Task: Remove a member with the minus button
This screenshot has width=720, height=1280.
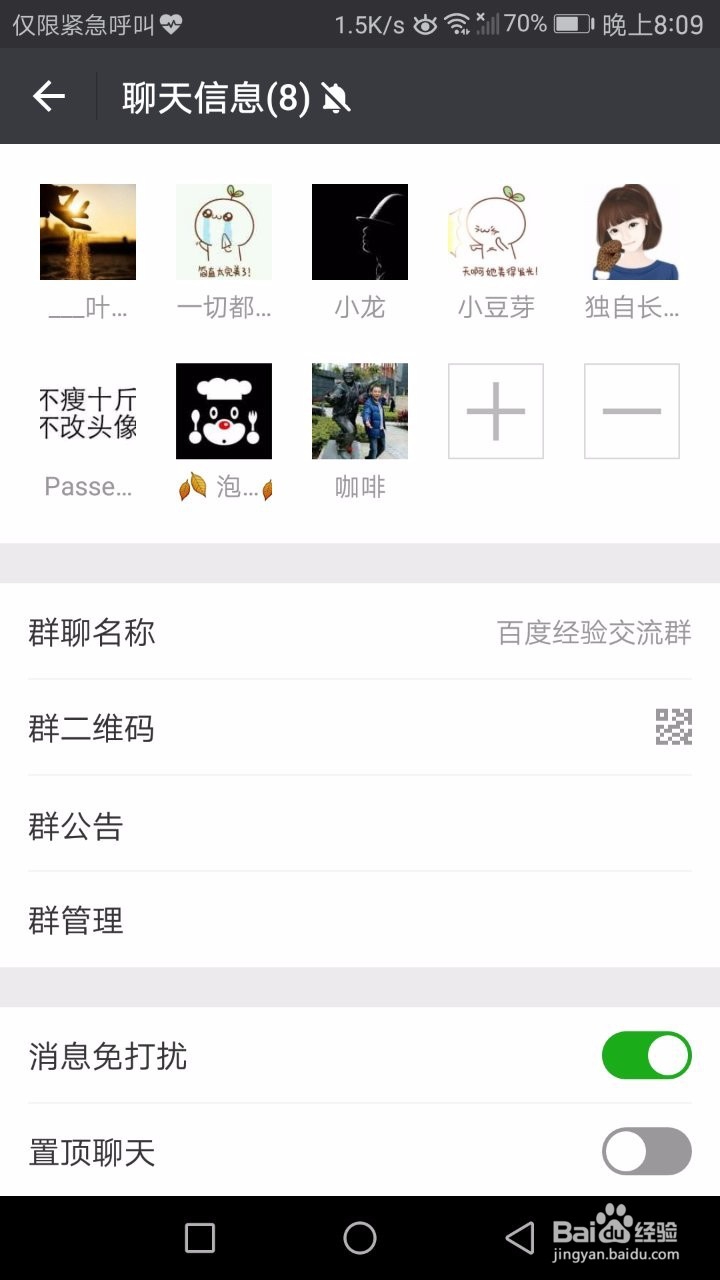Action: click(x=632, y=411)
